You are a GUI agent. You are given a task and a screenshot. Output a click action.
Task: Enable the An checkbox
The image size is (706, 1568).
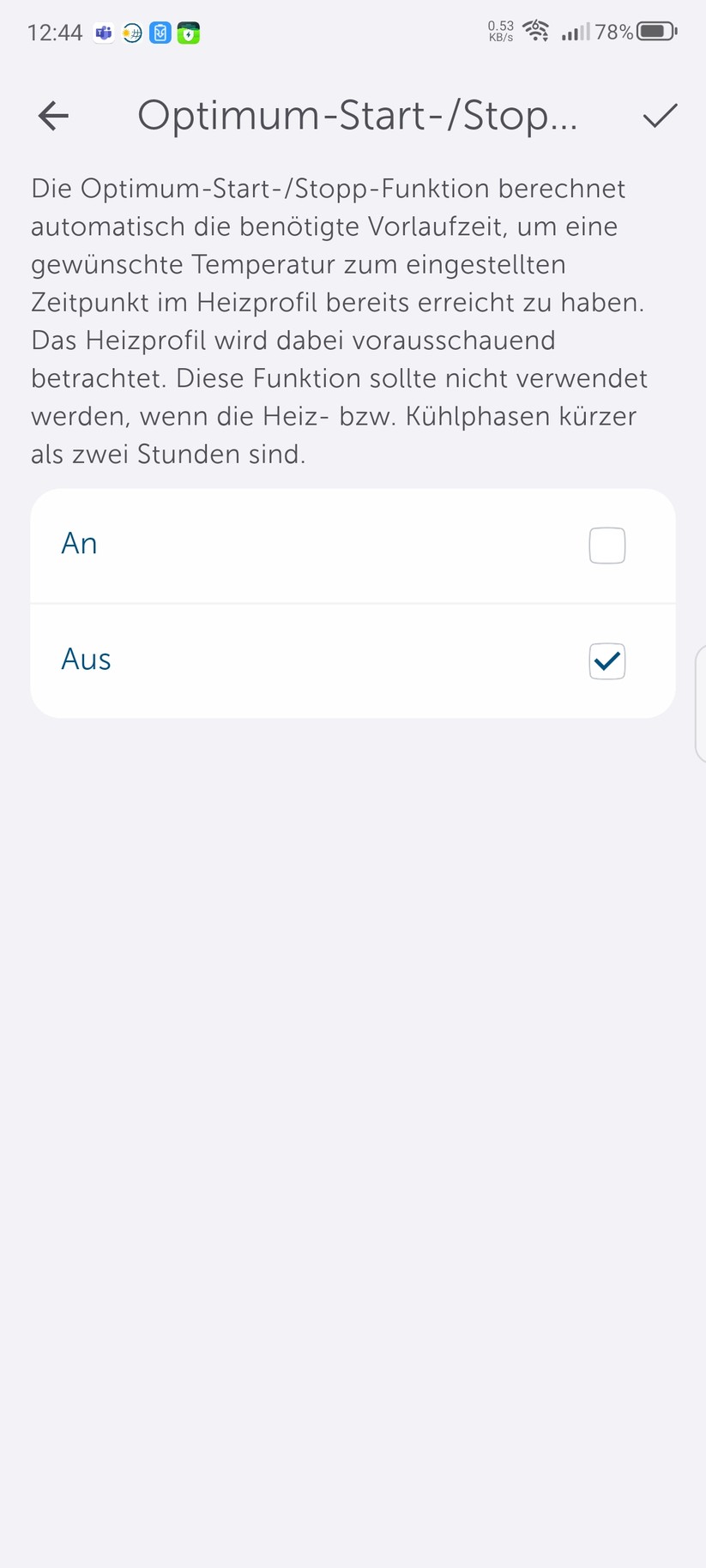[x=606, y=546]
